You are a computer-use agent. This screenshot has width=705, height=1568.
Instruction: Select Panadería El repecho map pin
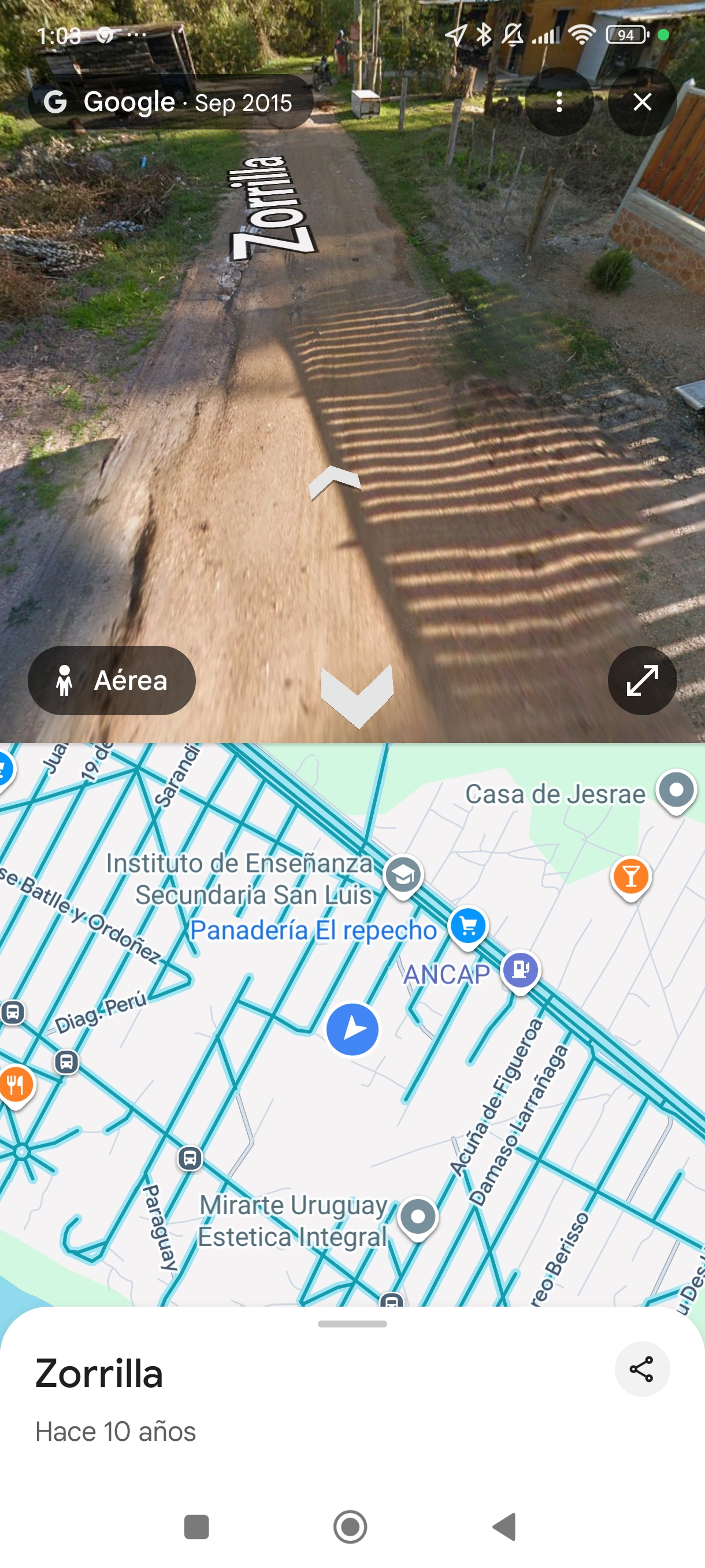pos(467,926)
